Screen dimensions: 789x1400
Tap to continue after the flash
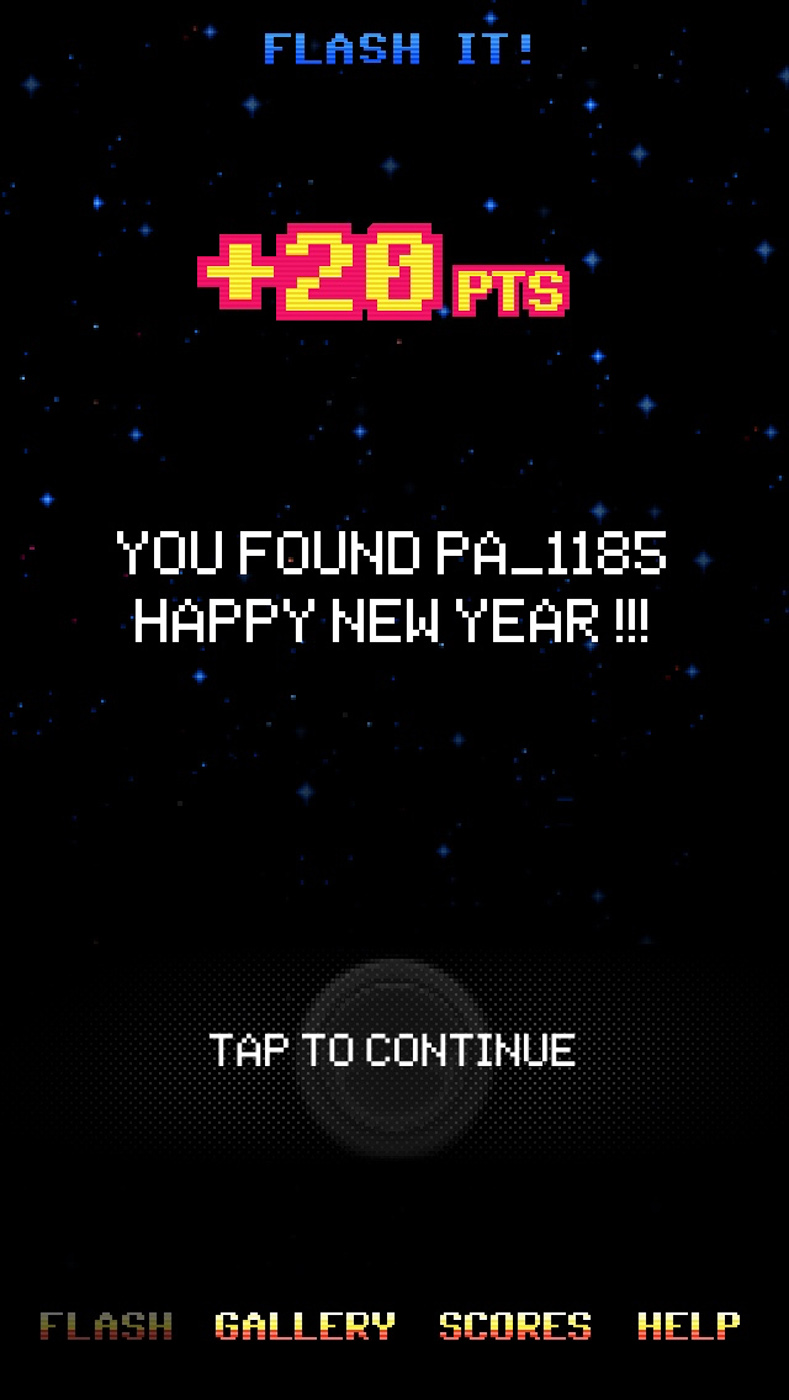tap(393, 1051)
